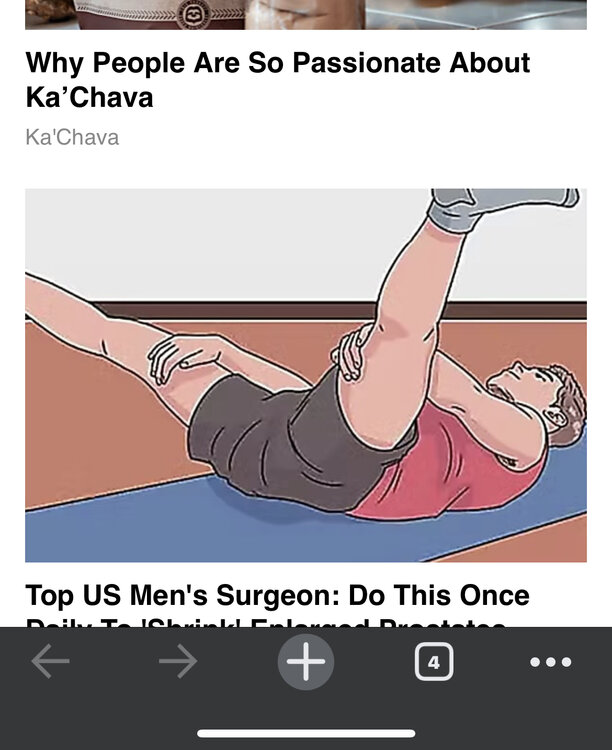Open the browser overflow menu
Viewport: 612px width, 750px height.
tap(551, 662)
